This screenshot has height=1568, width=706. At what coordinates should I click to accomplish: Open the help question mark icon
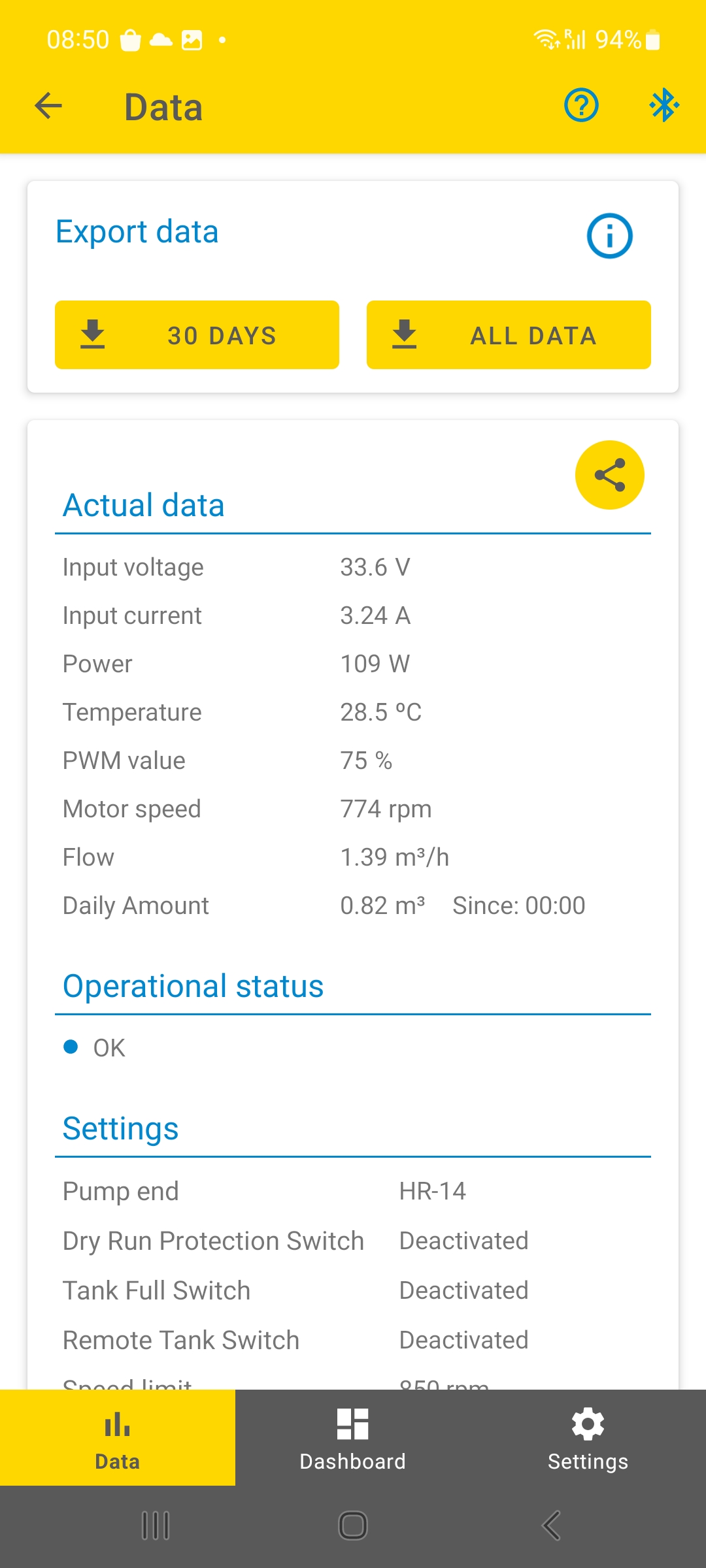581,105
